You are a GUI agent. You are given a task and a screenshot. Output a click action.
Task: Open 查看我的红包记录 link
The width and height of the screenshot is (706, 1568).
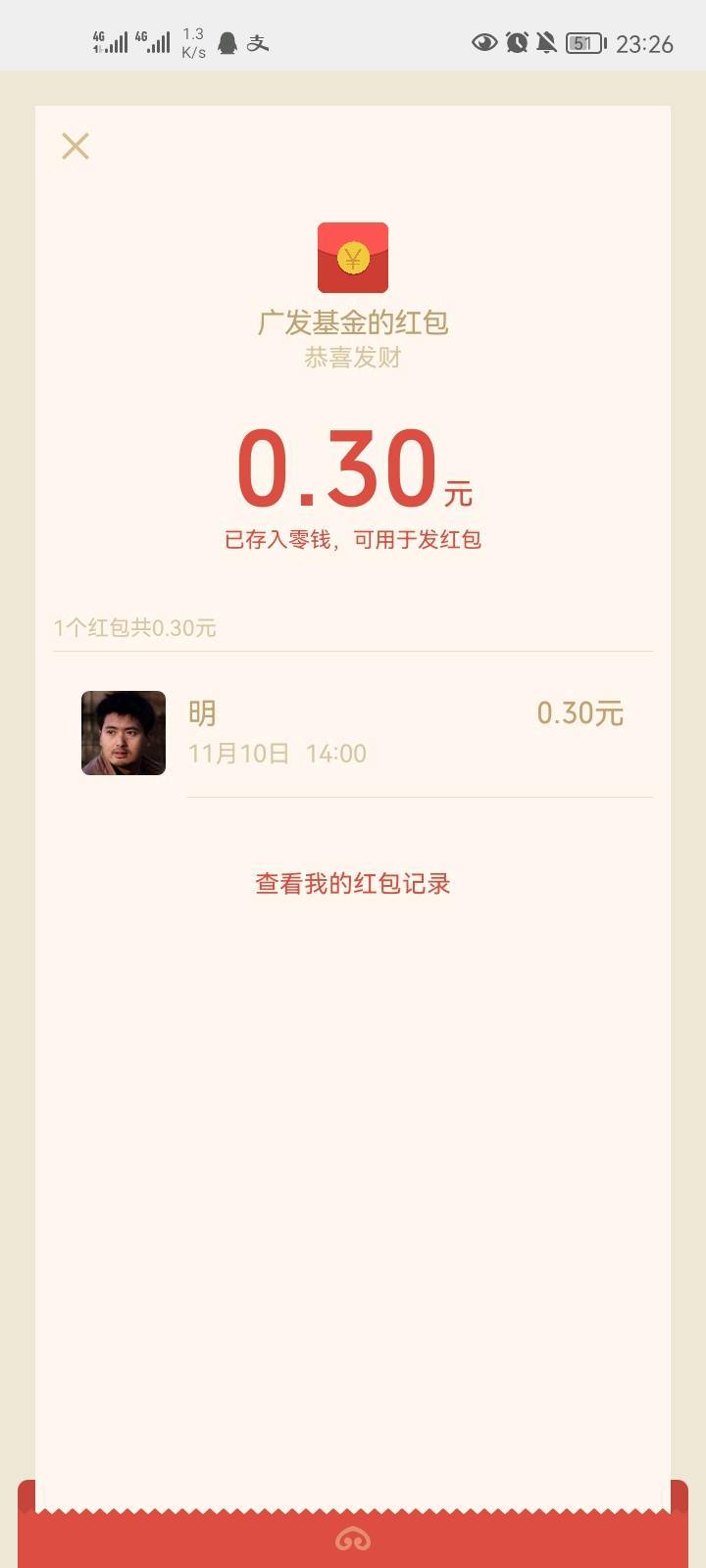point(353,883)
